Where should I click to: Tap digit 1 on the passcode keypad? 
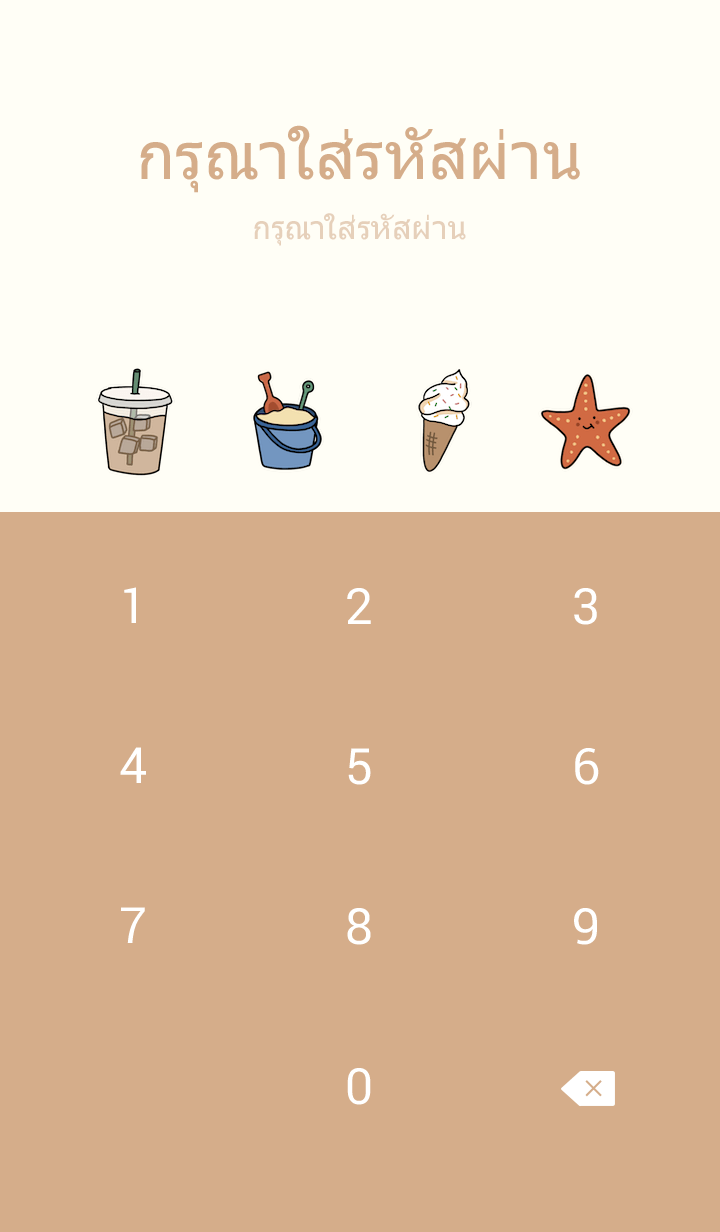tap(132, 607)
